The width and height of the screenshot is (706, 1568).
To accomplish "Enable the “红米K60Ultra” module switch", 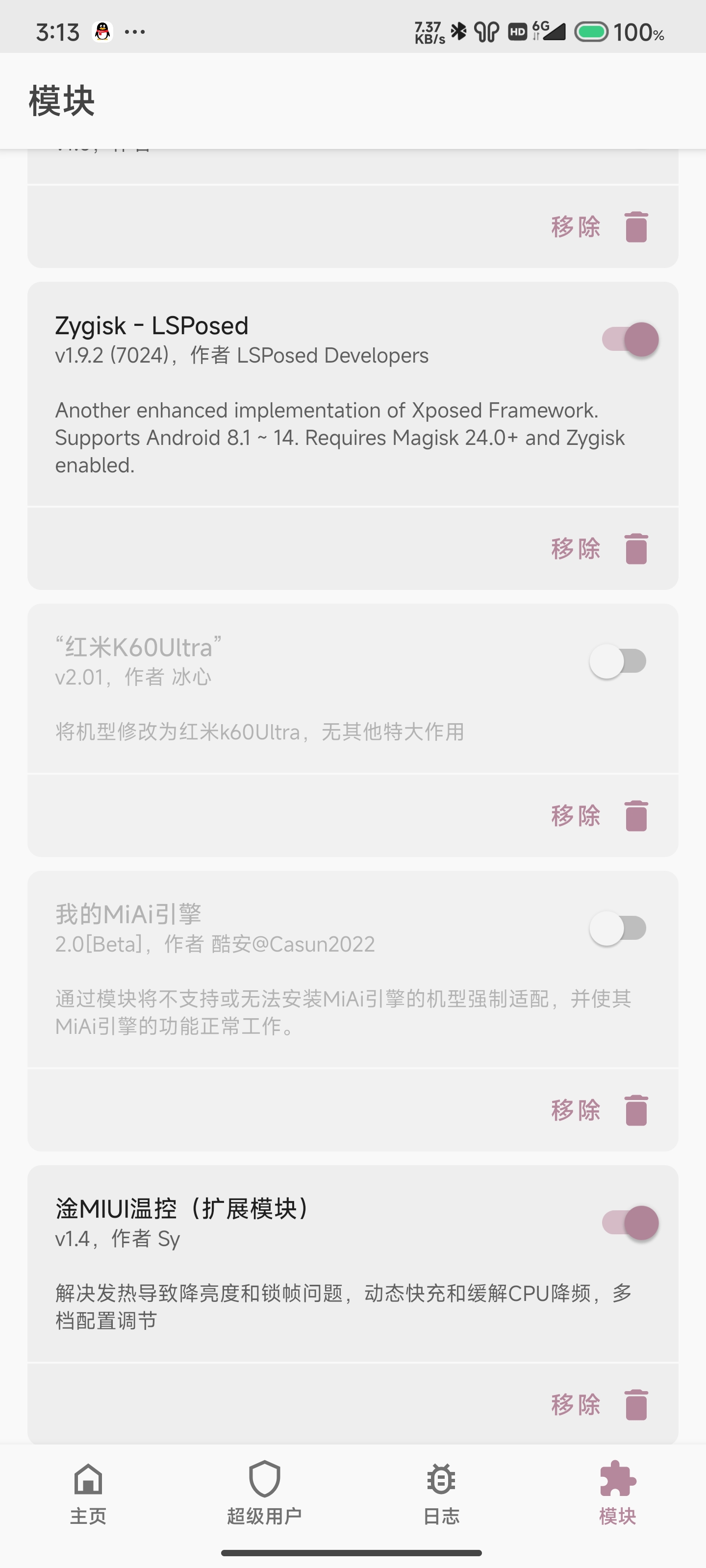I will click(618, 661).
